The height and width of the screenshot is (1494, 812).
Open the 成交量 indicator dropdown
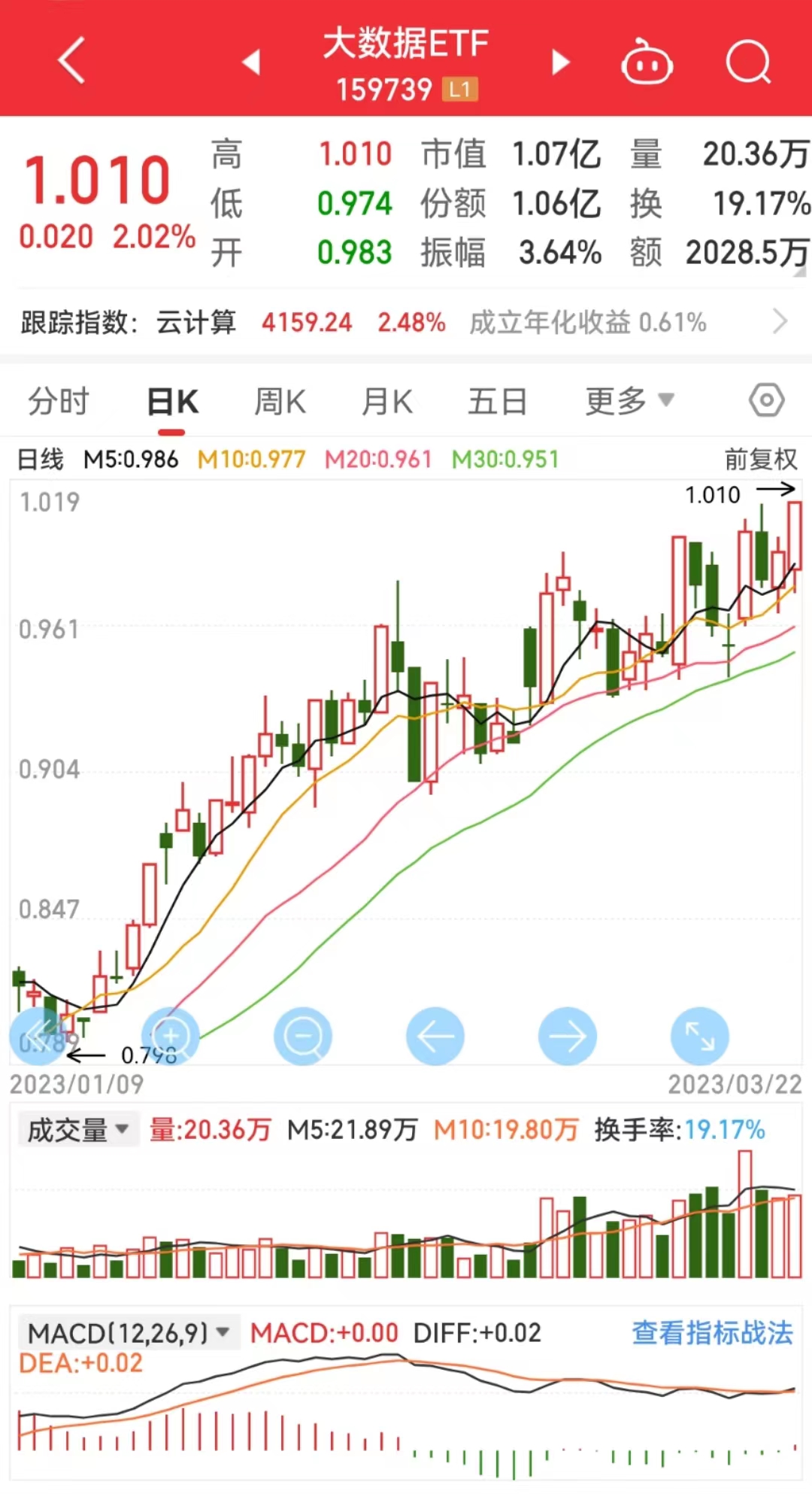pyautogui.click(x=78, y=1130)
